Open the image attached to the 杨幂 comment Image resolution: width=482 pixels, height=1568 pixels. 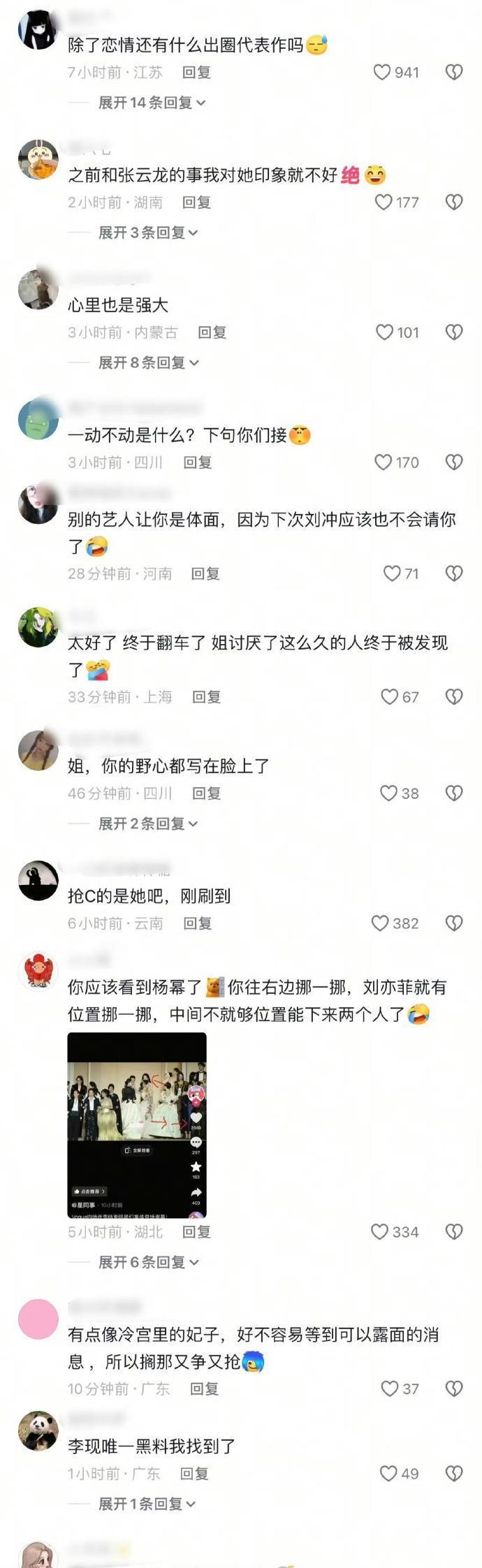(137, 1124)
